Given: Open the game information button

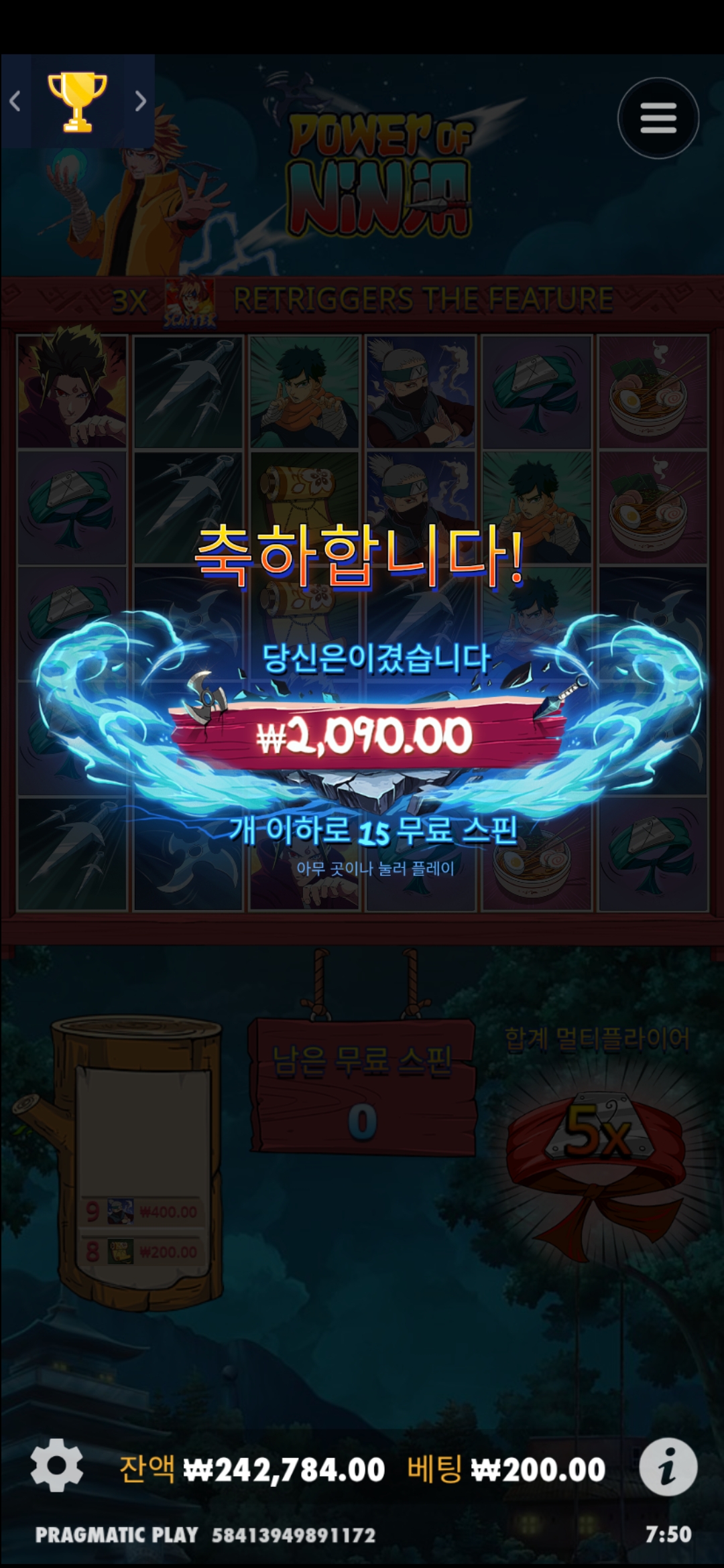Looking at the screenshot, I should 668,1466.
